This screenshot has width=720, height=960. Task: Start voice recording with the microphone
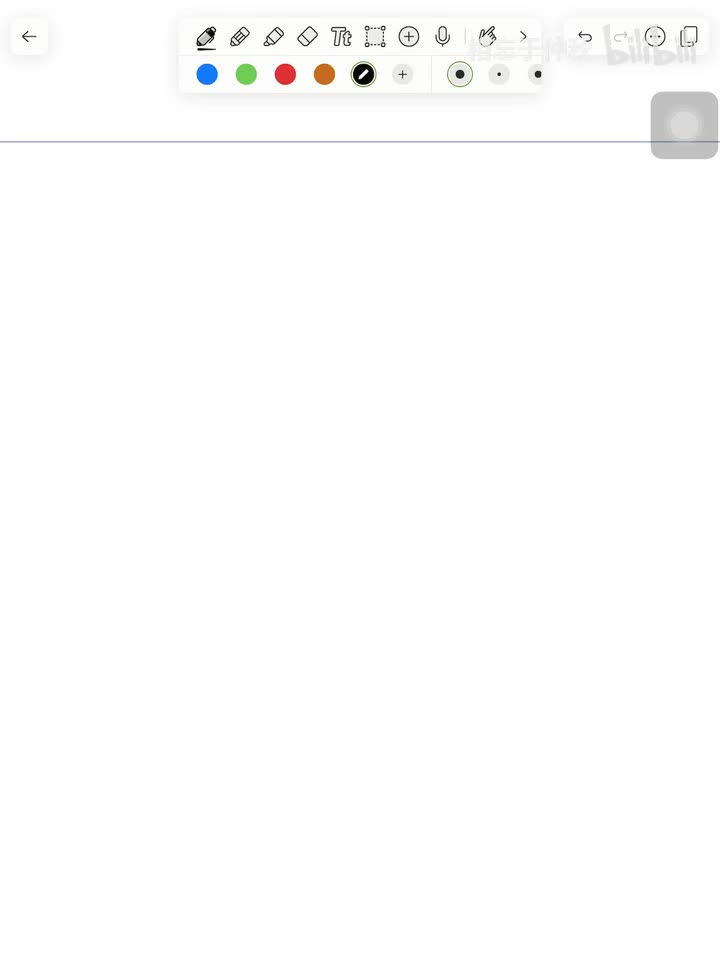(x=443, y=37)
